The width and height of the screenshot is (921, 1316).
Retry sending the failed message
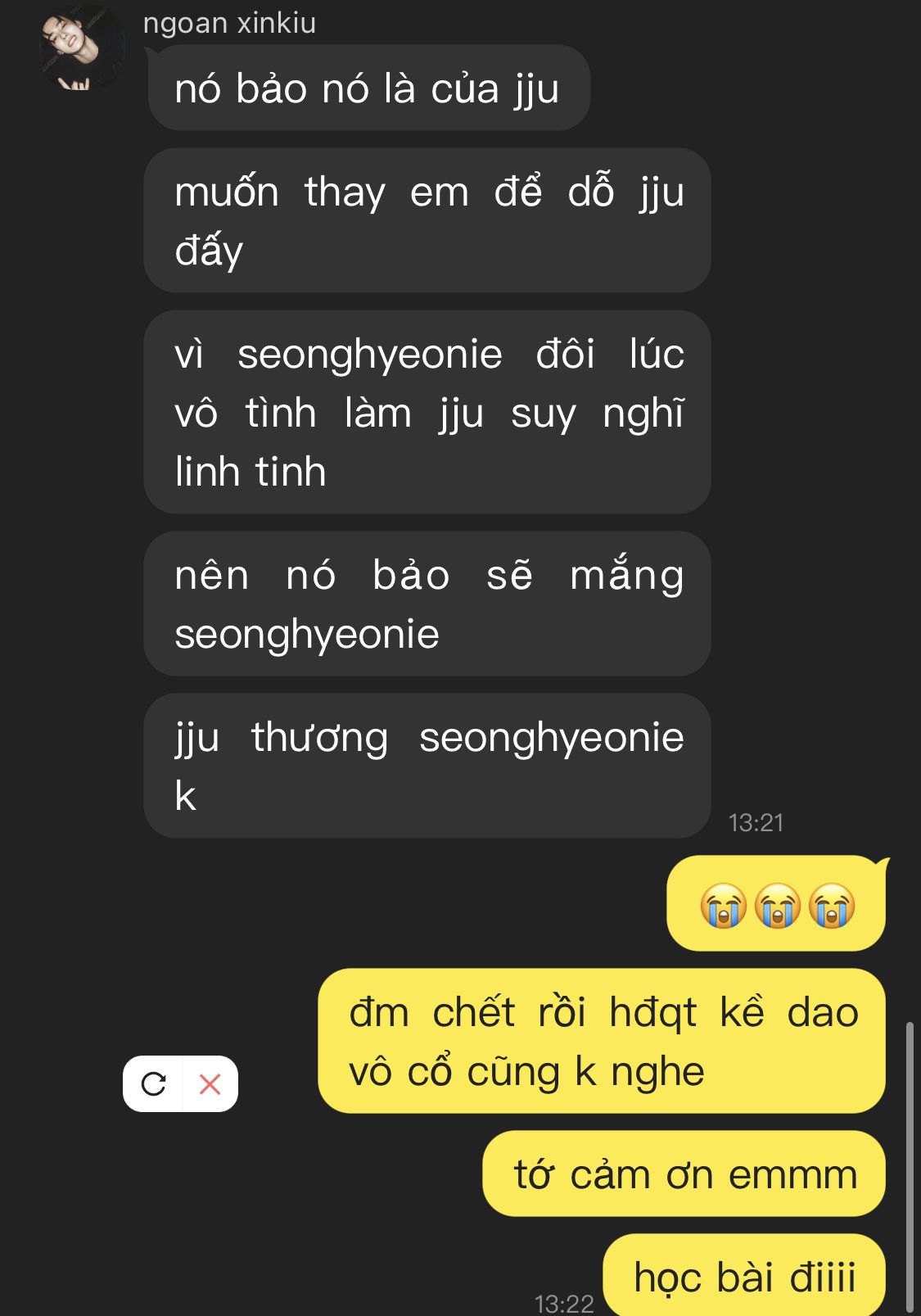154,1084
